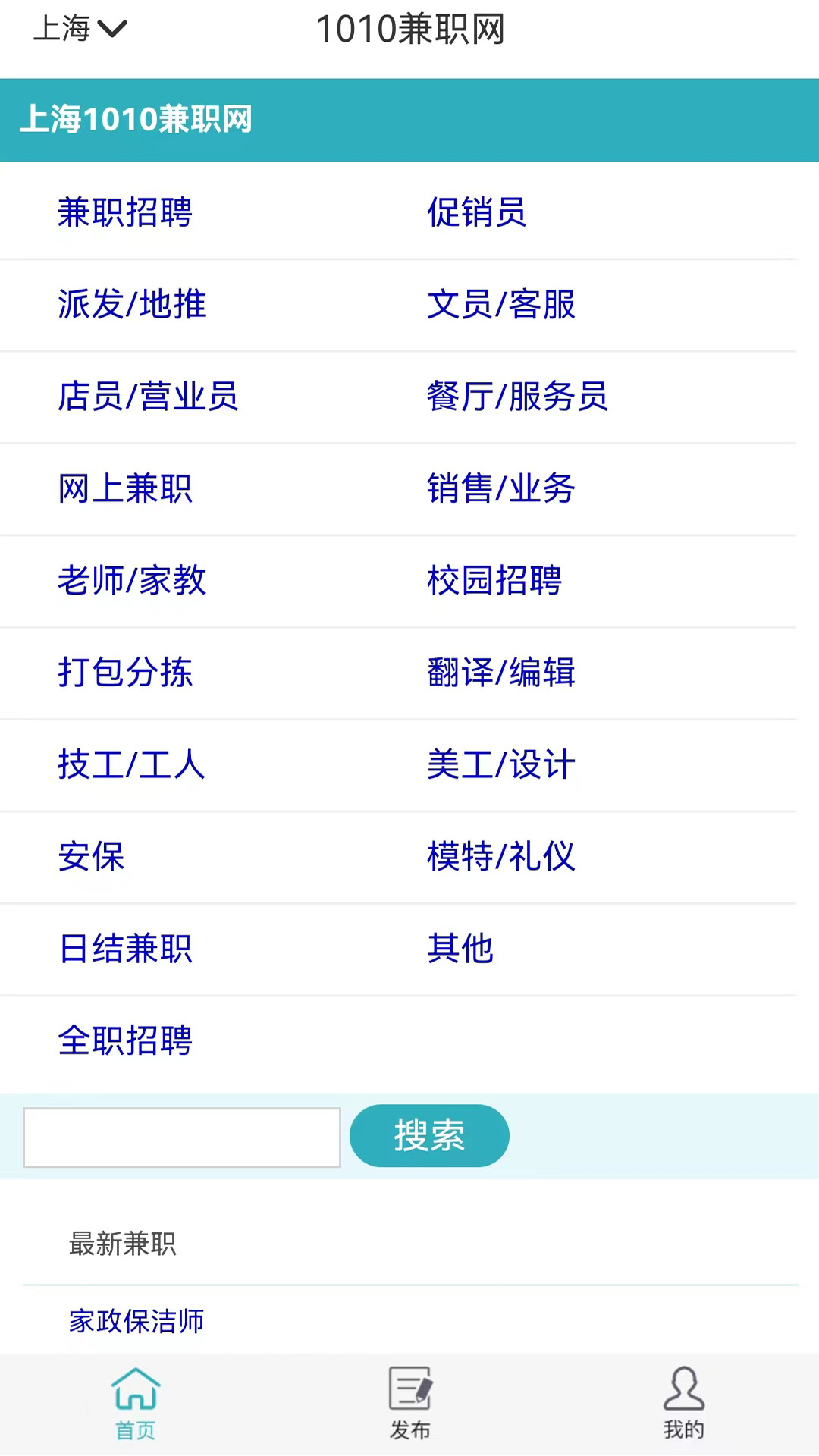This screenshot has height=1456, width=819.
Task: Open the 网上兼职 category
Action: point(126,489)
